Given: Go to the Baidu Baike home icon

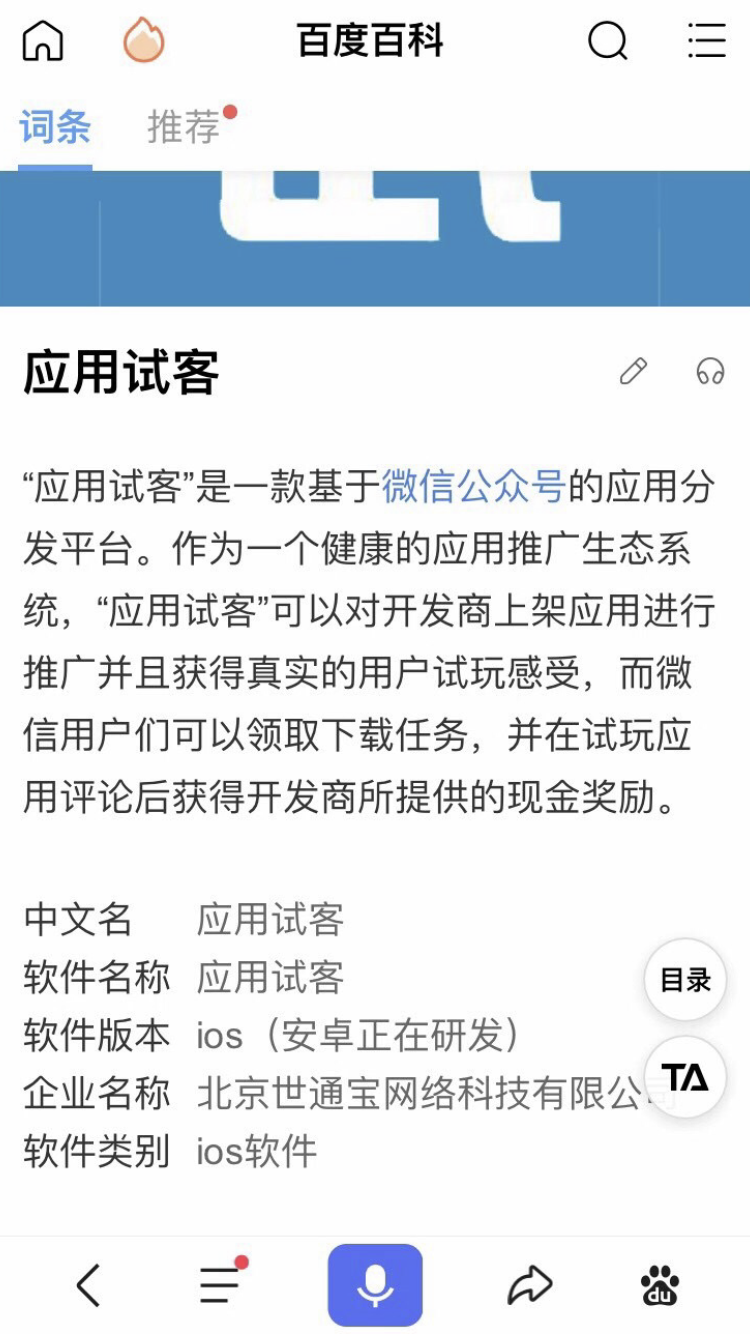Looking at the screenshot, I should (43, 41).
